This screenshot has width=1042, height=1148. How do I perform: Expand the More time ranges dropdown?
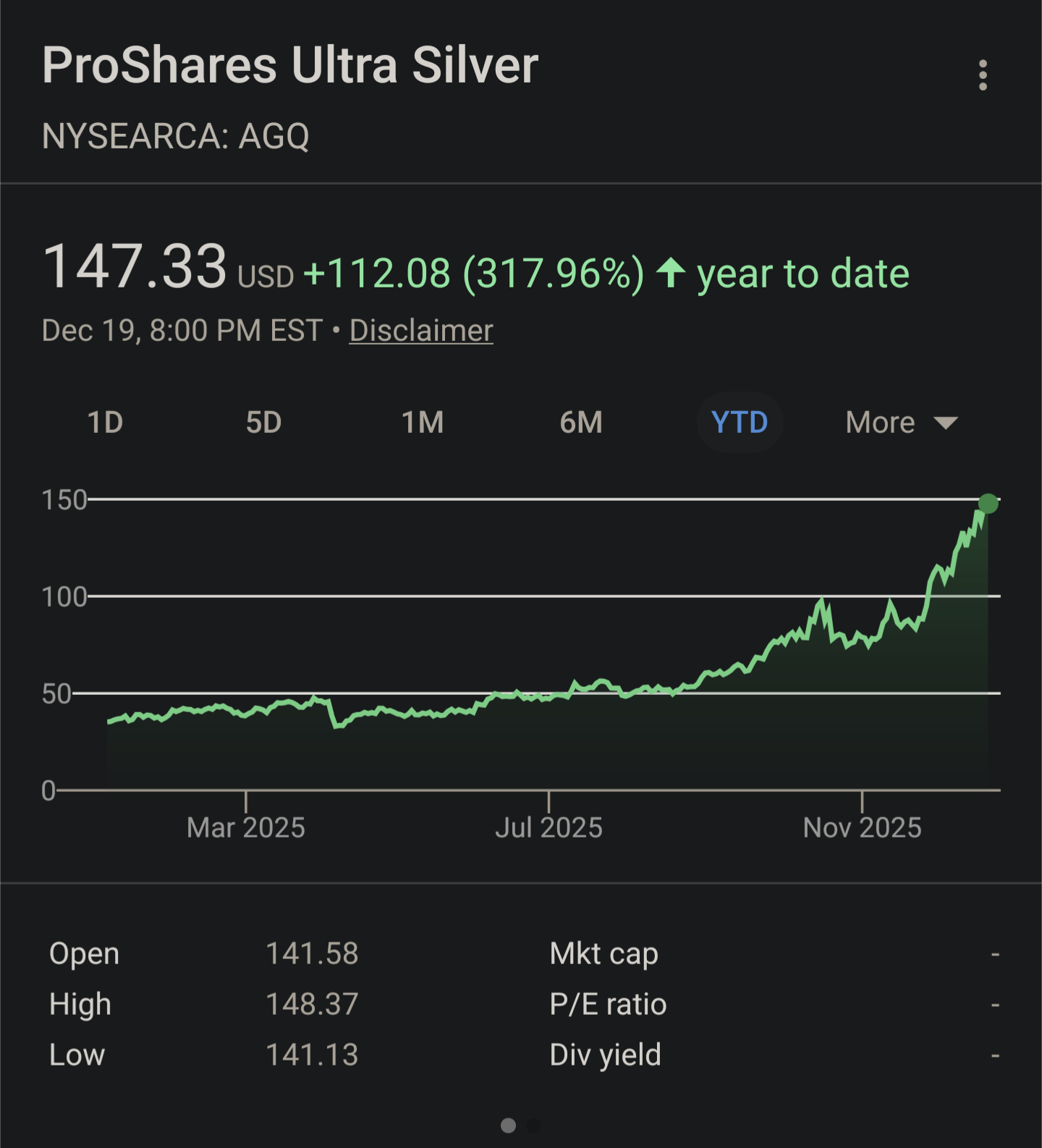click(x=901, y=423)
